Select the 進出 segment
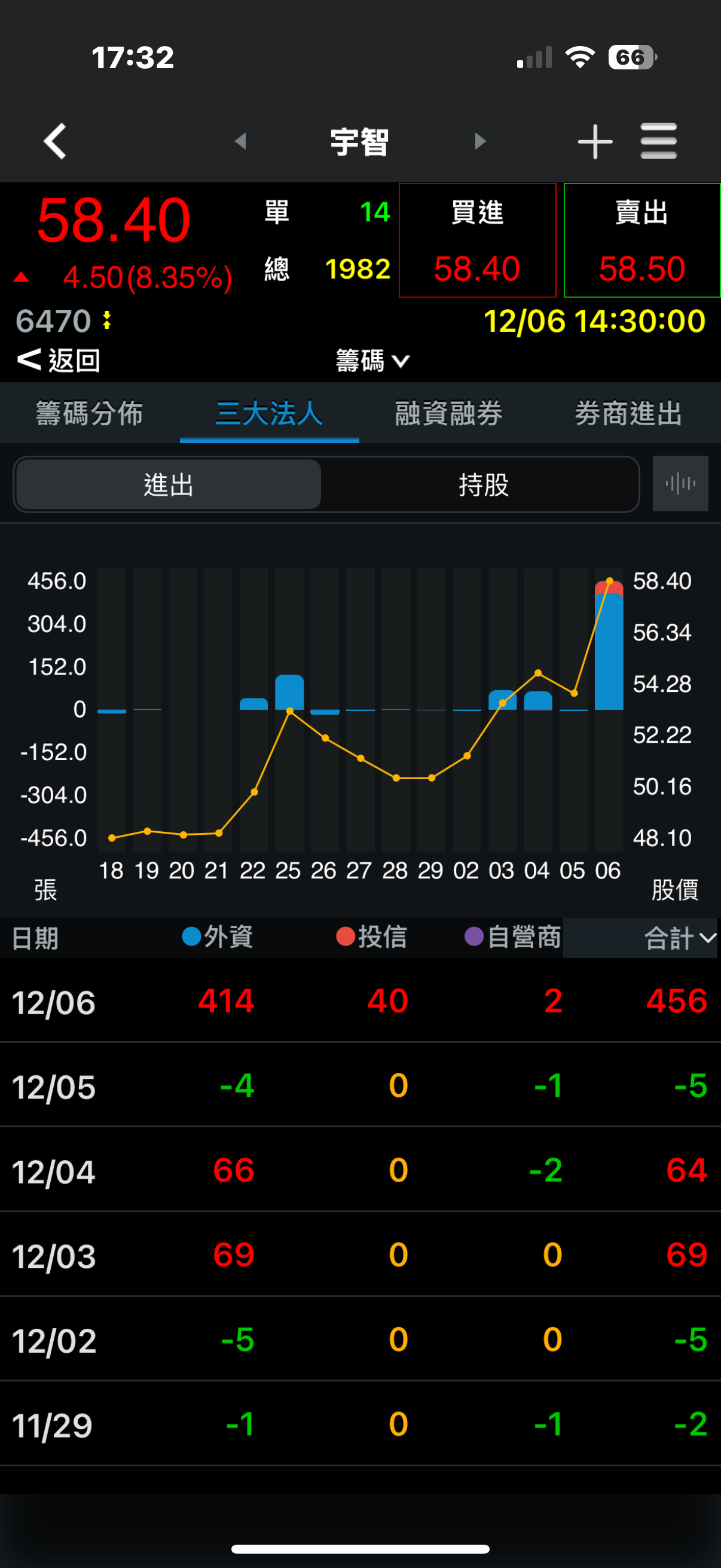 pos(169,484)
